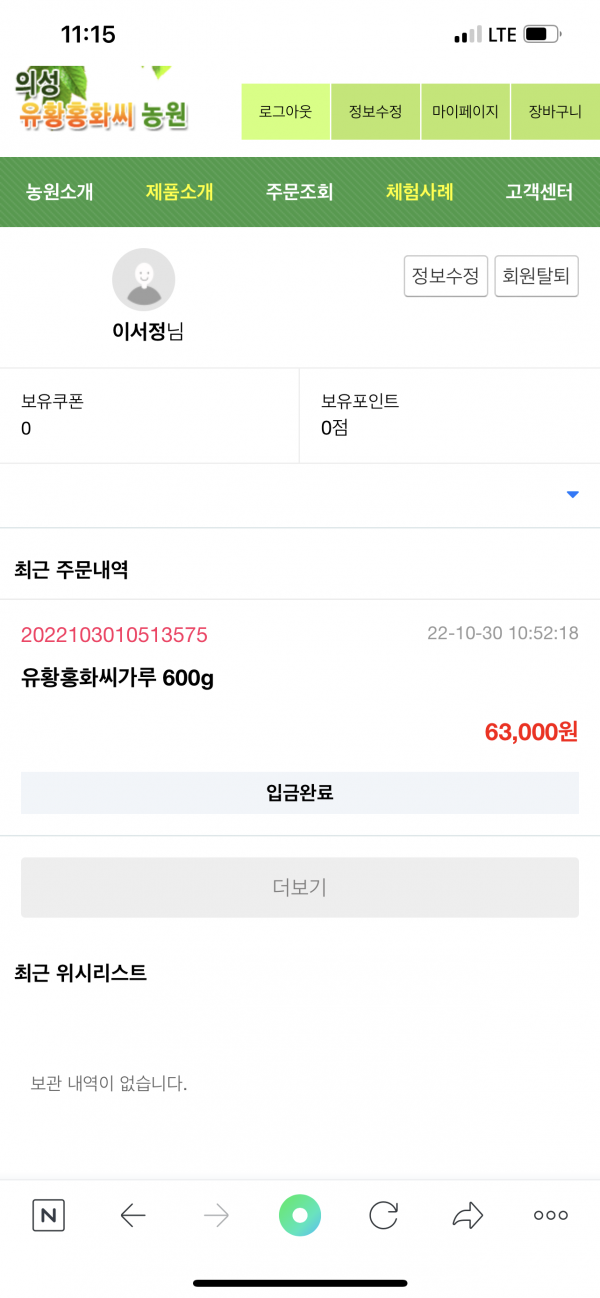600x1298 pixels.
Task: Open the 주문조회 tab
Action: 300,192
